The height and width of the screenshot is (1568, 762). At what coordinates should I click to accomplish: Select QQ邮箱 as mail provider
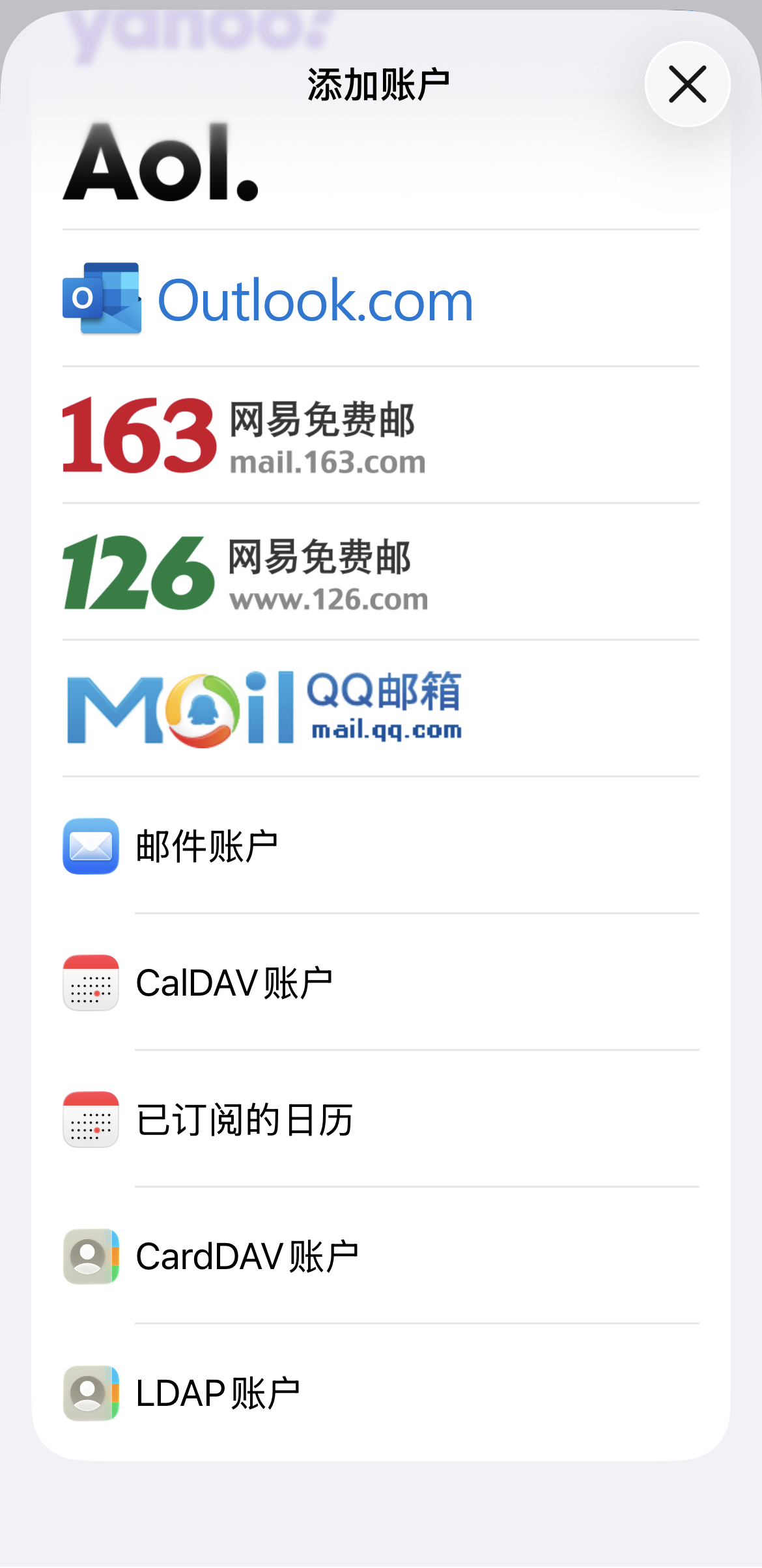(264, 708)
